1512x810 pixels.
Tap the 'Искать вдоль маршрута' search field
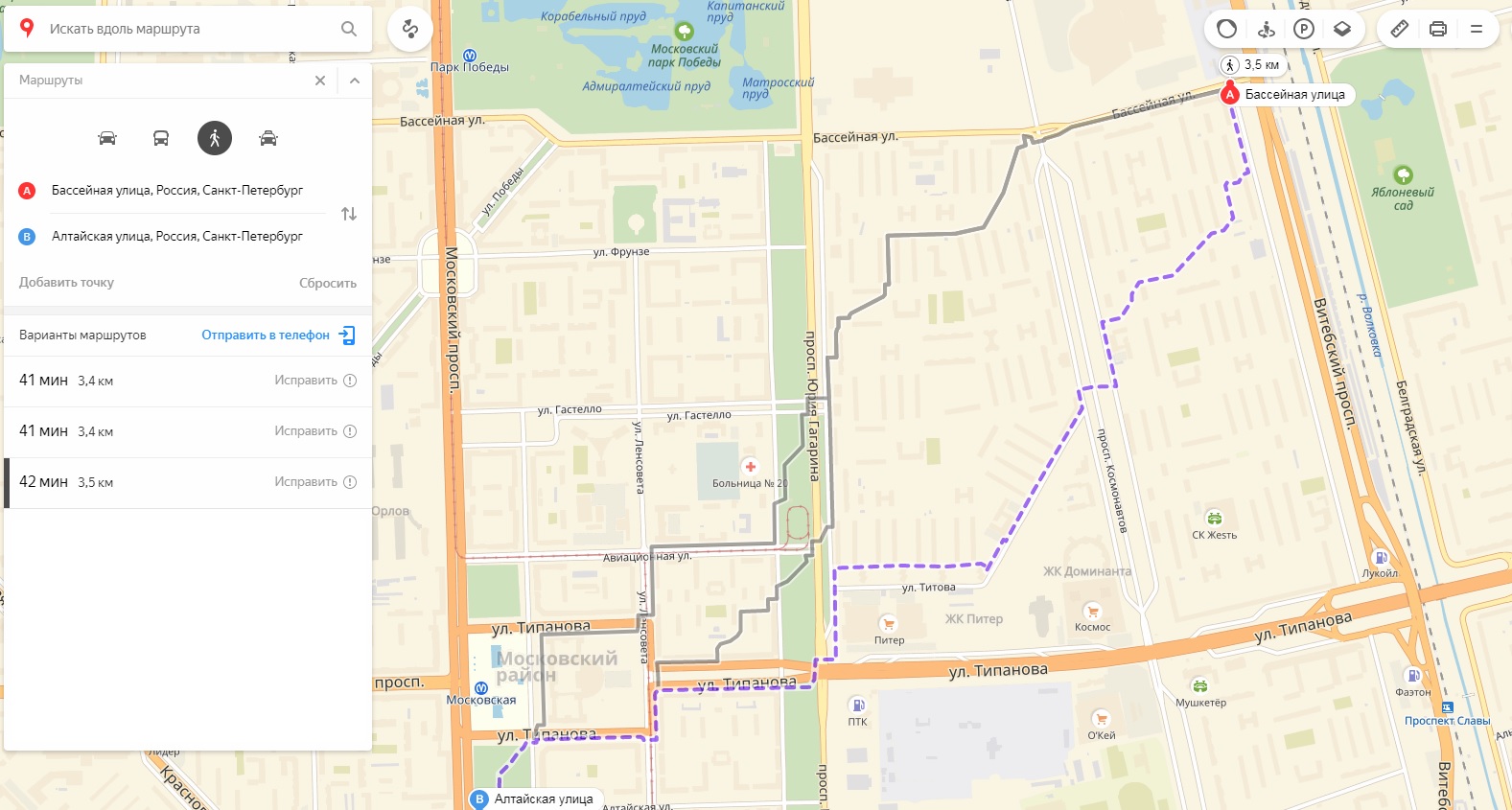(182, 29)
